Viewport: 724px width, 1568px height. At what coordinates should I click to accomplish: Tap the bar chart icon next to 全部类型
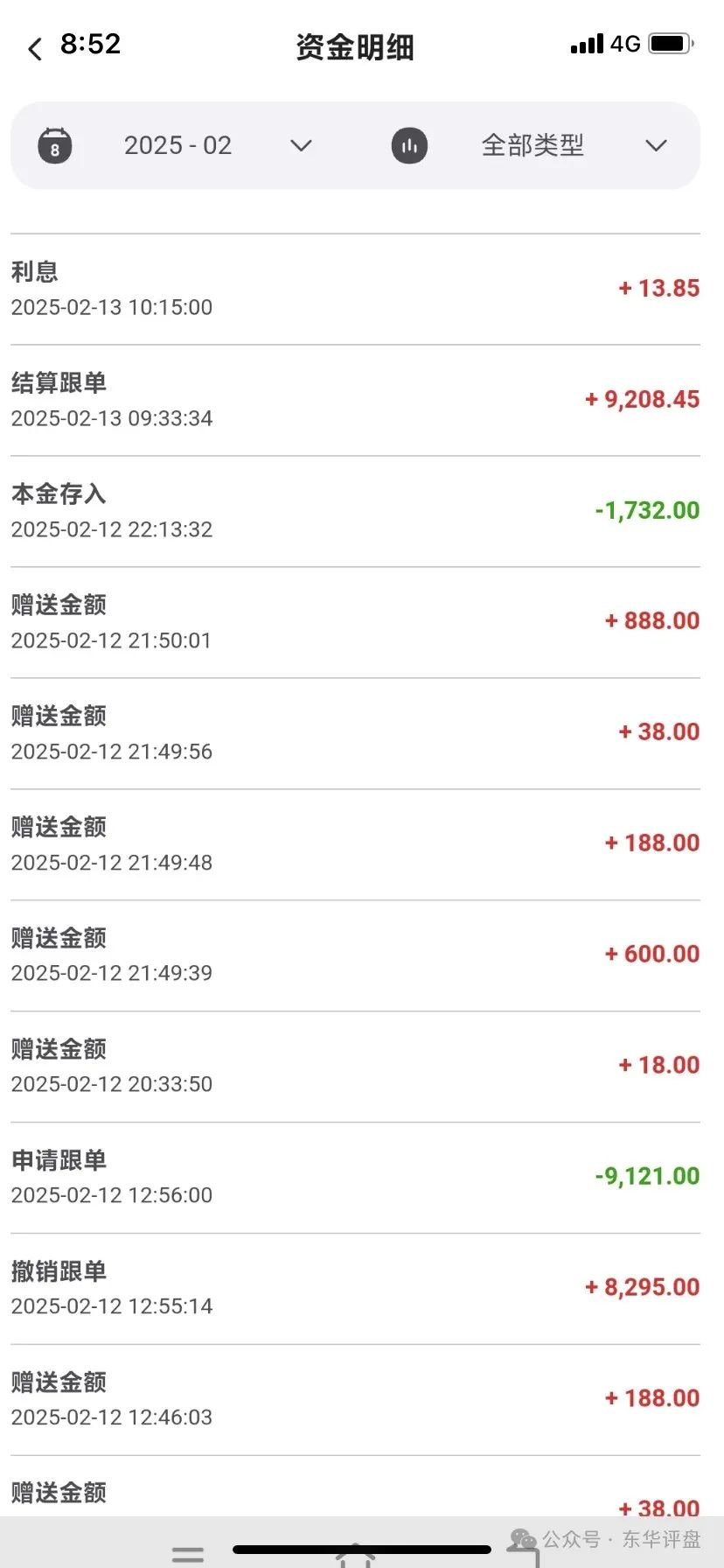click(x=408, y=145)
